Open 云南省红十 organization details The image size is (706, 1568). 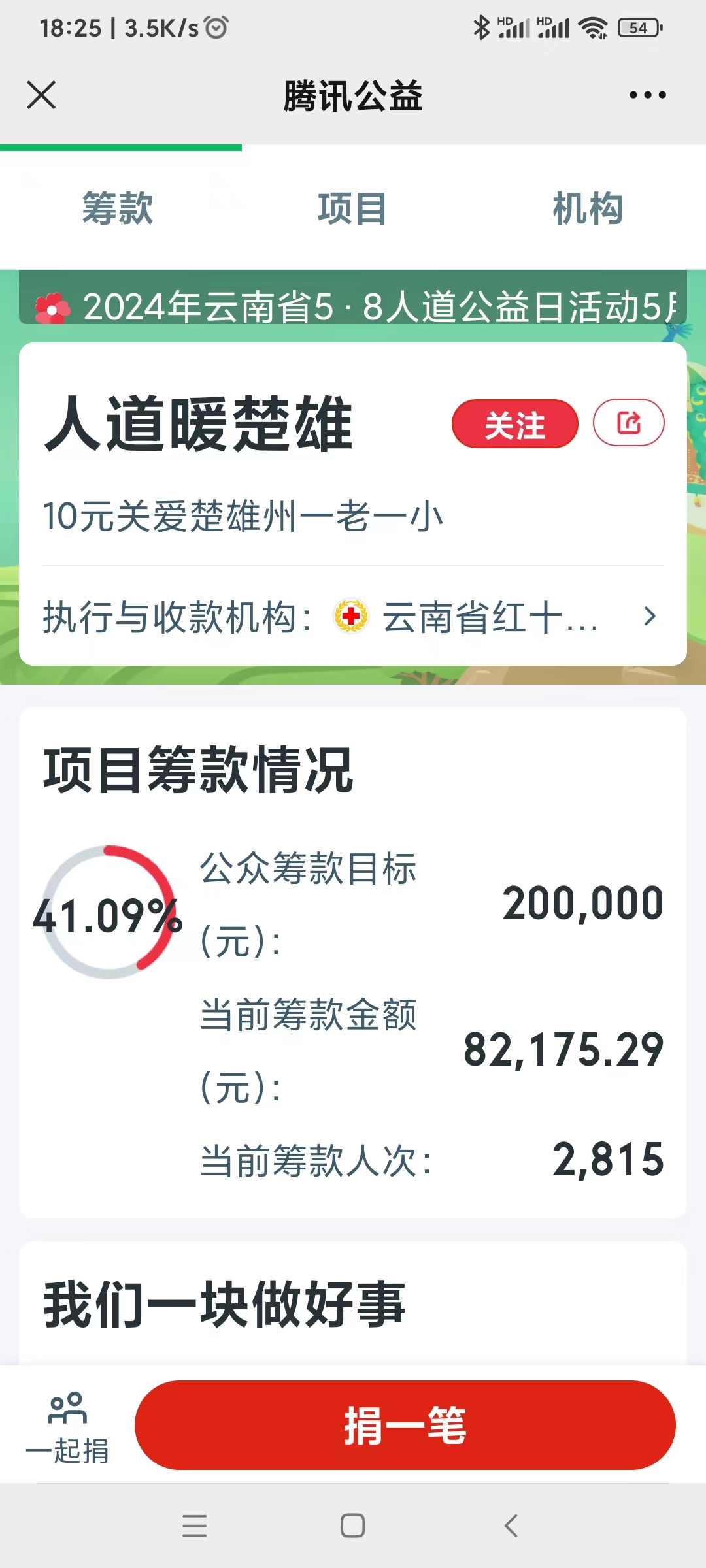[490, 617]
